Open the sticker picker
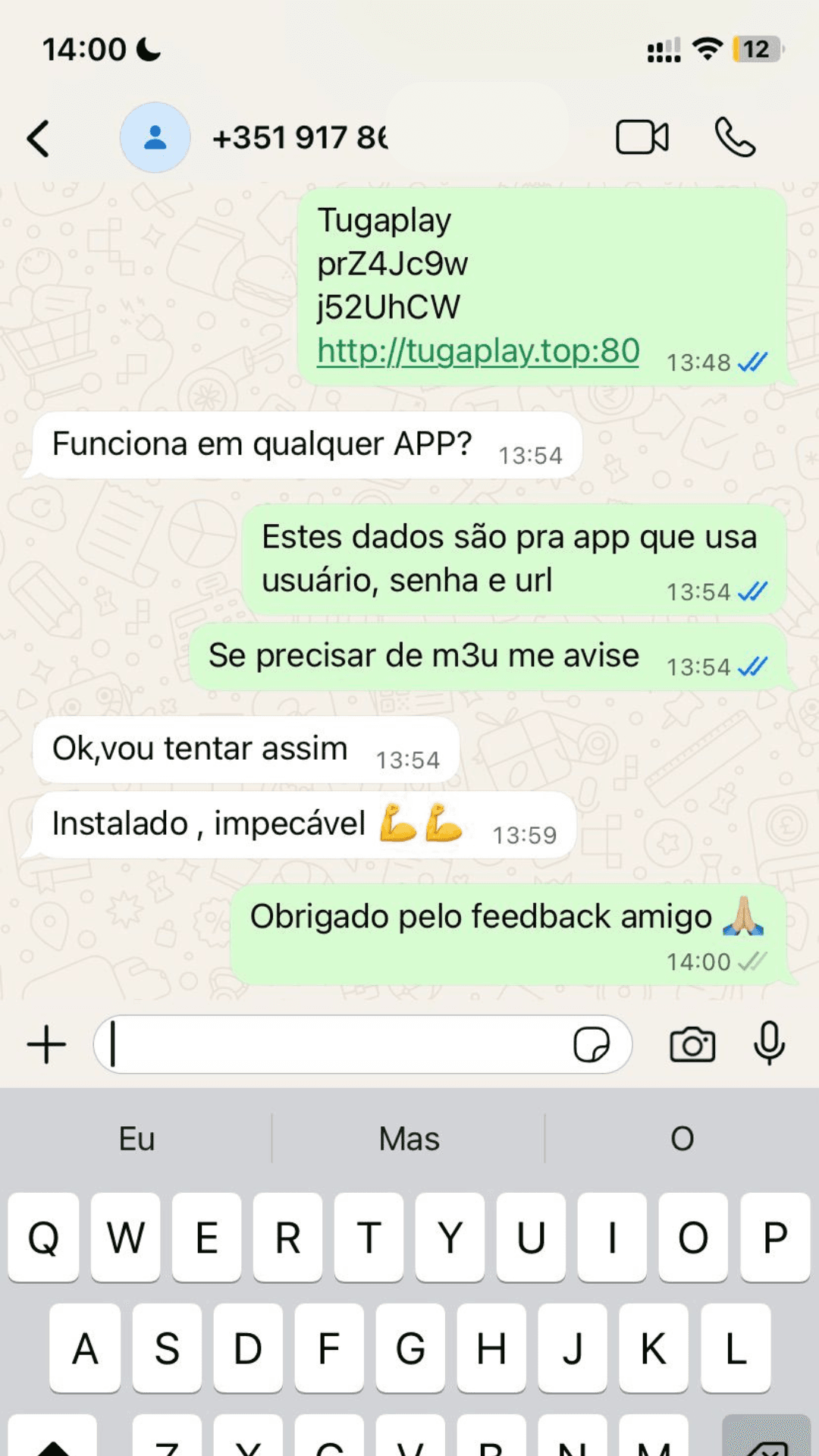 591,1045
